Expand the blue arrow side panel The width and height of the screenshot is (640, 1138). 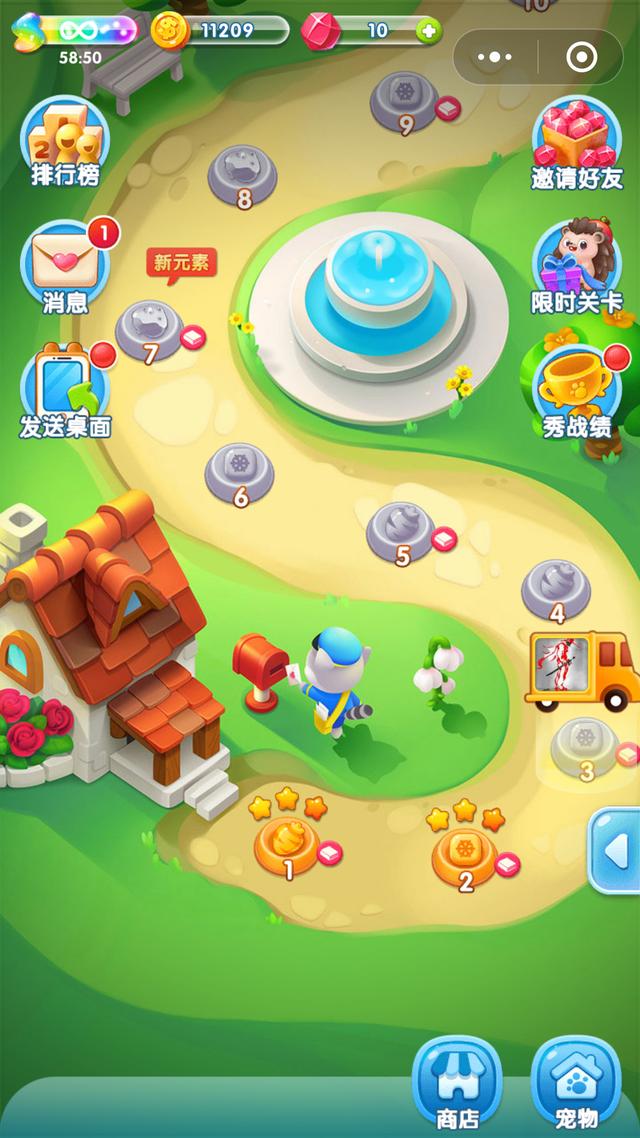tap(614, 851)
